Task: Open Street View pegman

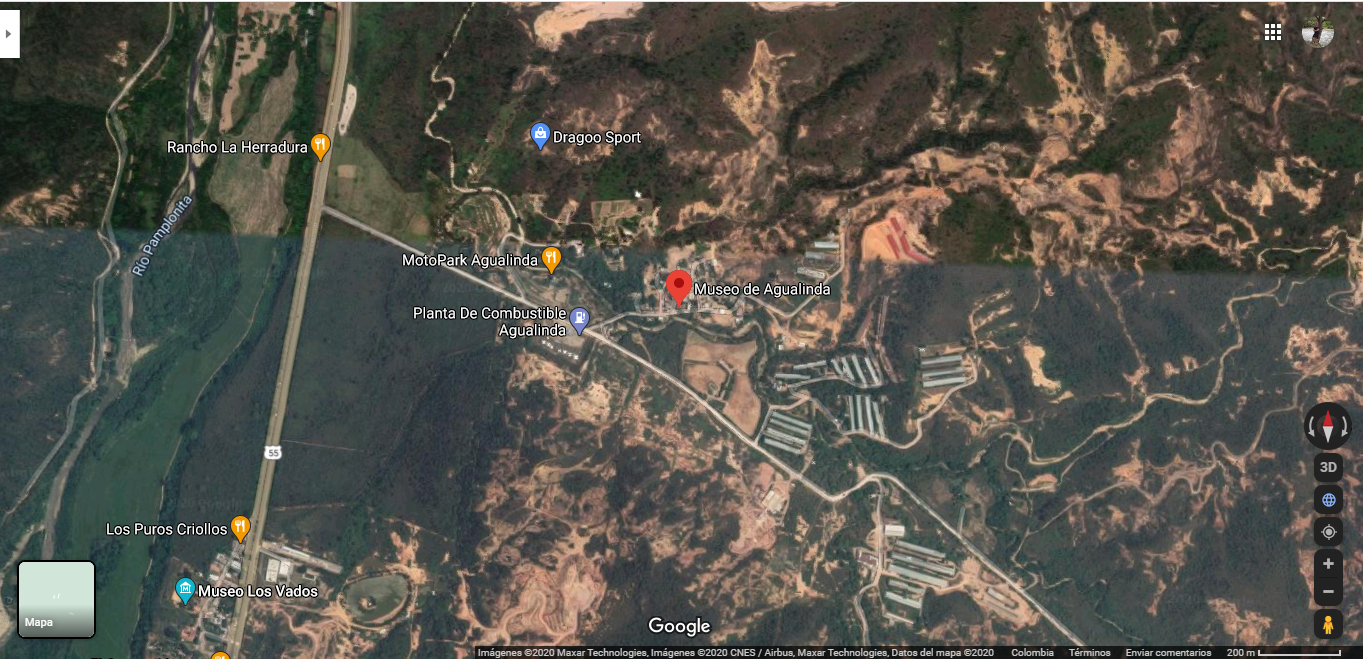Action: (x=1328, y=625)
